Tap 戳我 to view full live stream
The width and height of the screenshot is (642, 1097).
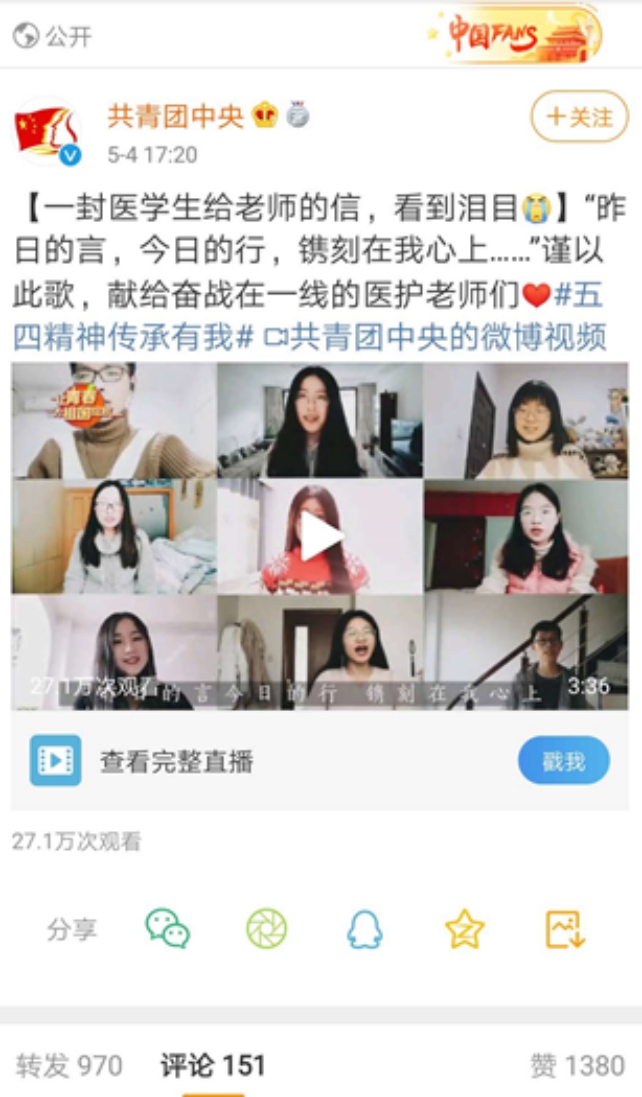[563, 761]
